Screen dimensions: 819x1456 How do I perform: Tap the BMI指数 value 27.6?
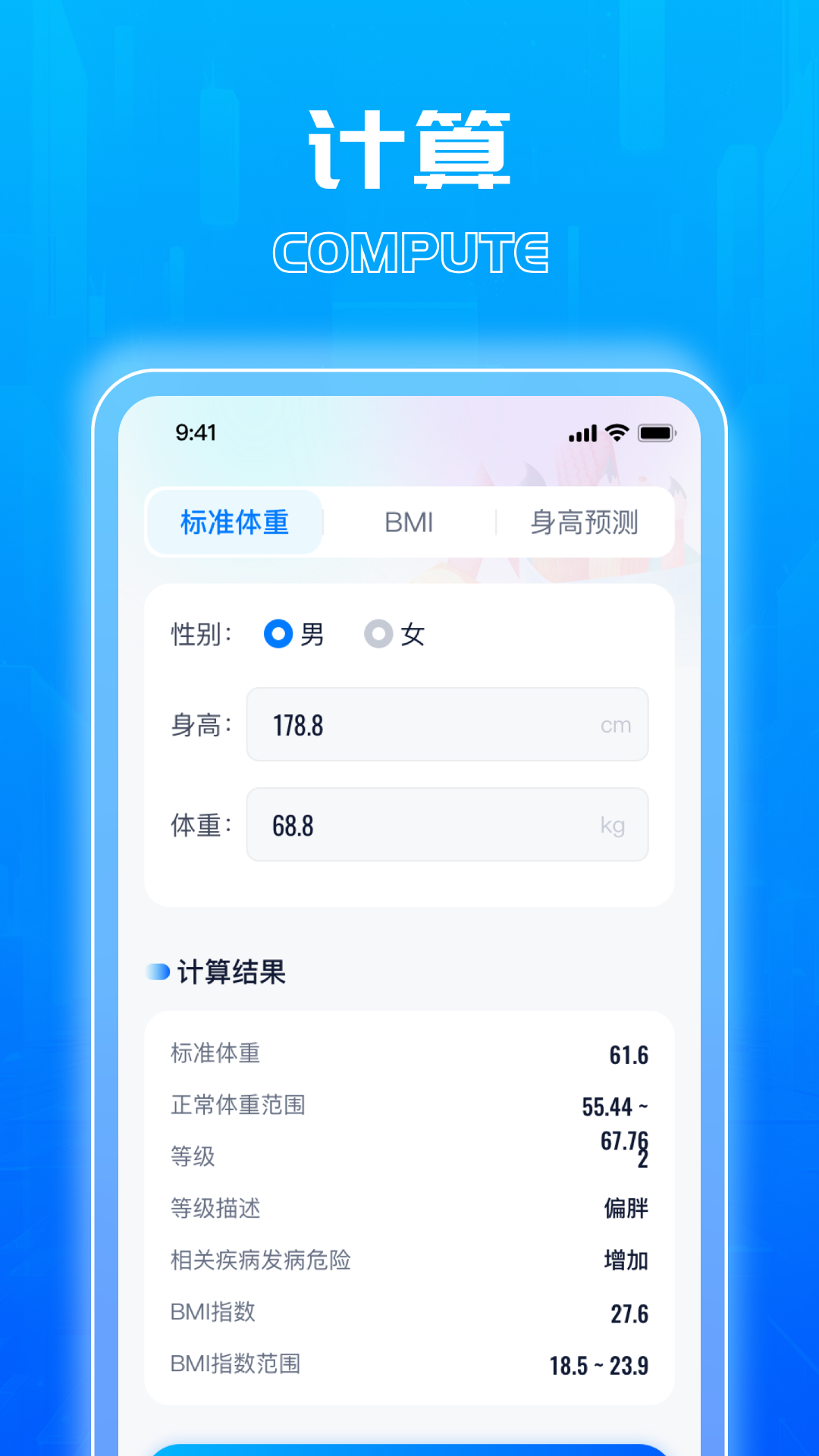click(630, 1312)
